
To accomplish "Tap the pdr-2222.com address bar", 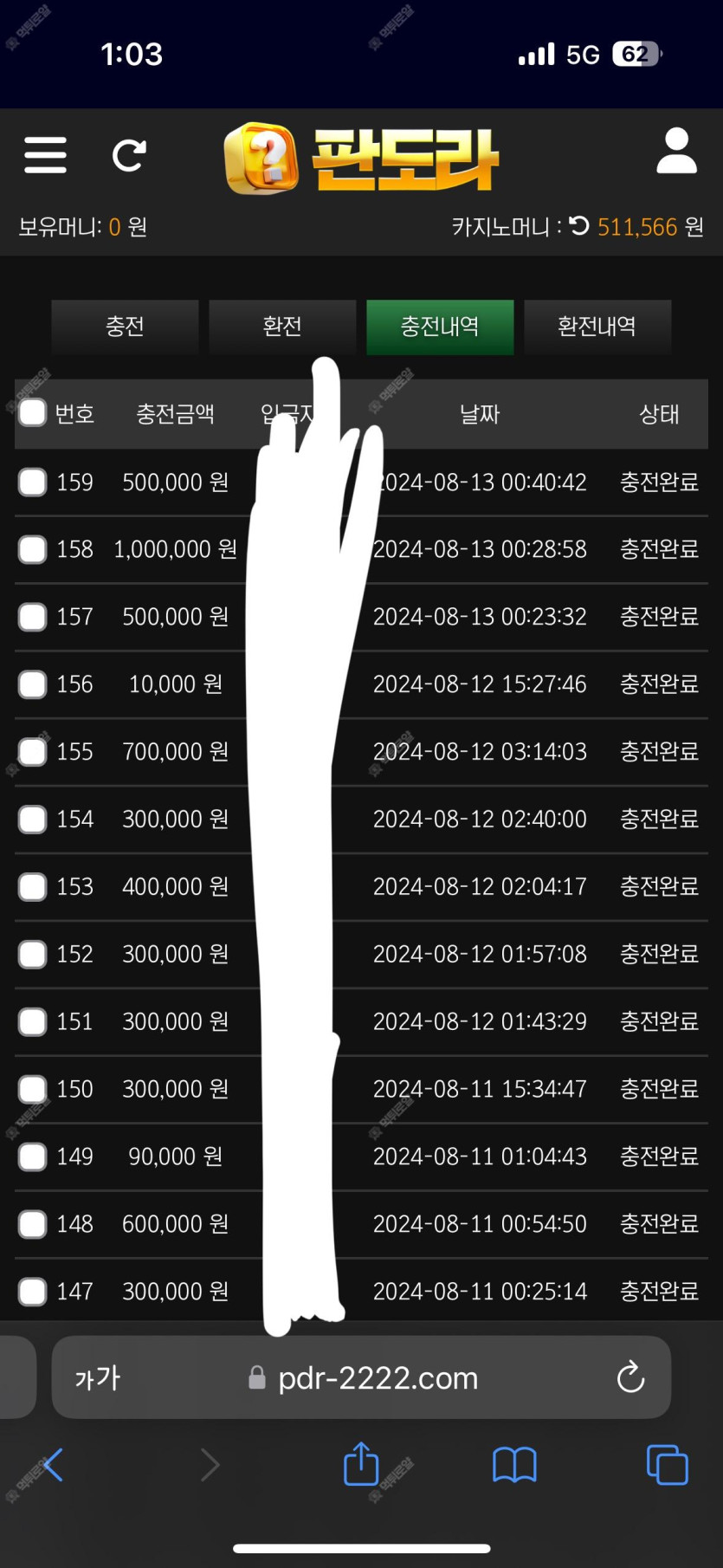I will click(x=362, y=1377).
